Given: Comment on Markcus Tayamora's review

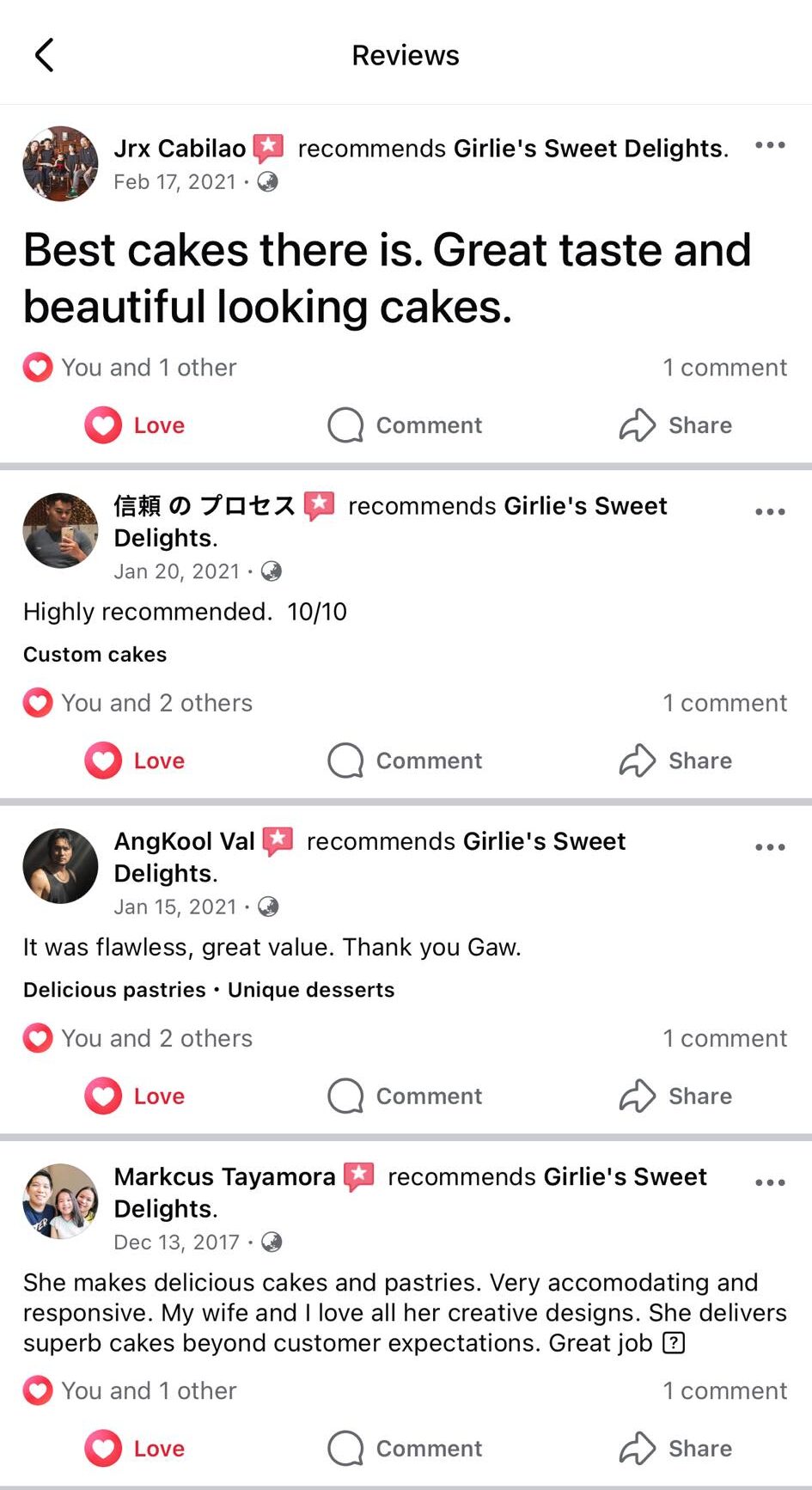Looking at the screenshot, I should coord(405,1448).
